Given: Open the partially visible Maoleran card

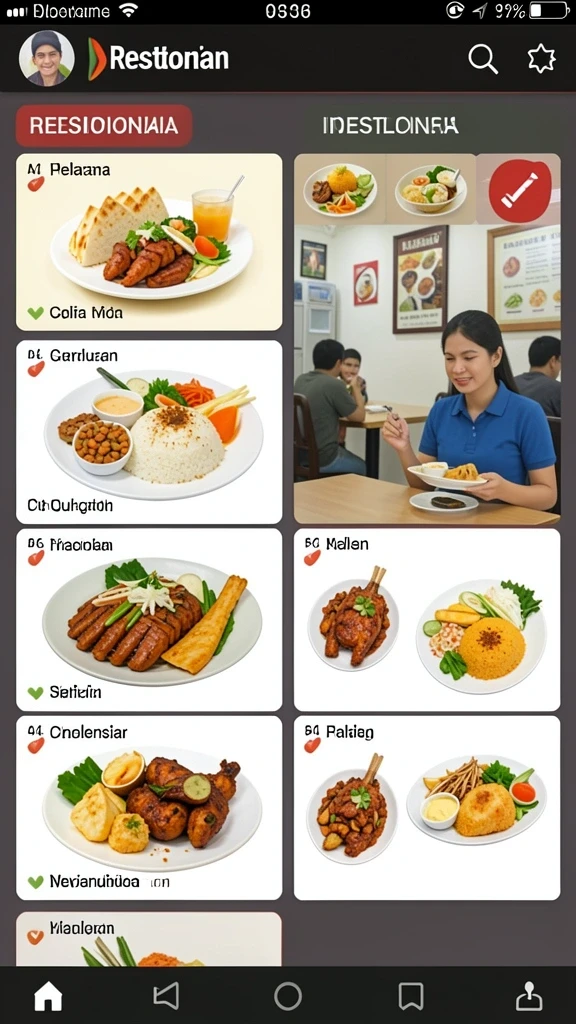Looking at the screenshot, I should coord(149,939).
